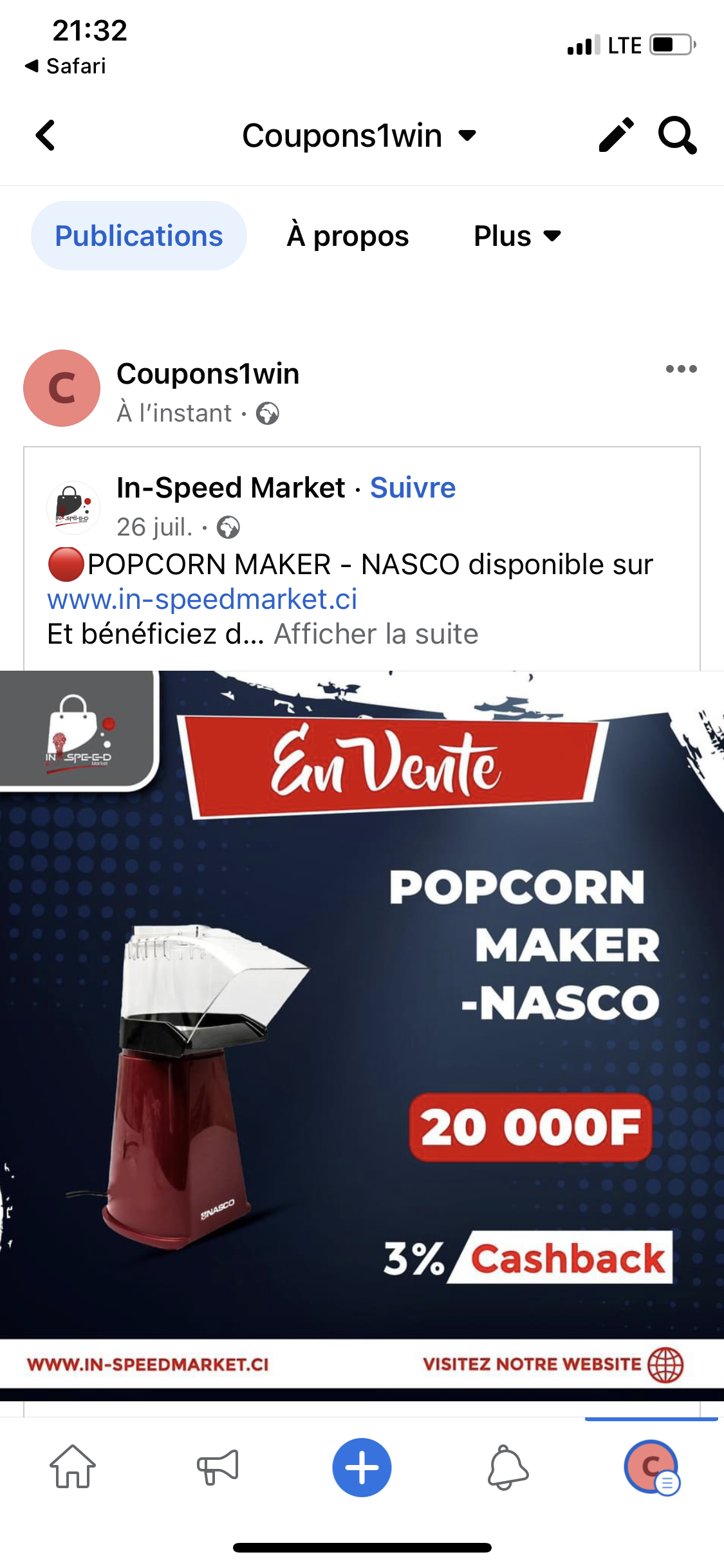Open the popcorn maker post image

pos(362,1030)
